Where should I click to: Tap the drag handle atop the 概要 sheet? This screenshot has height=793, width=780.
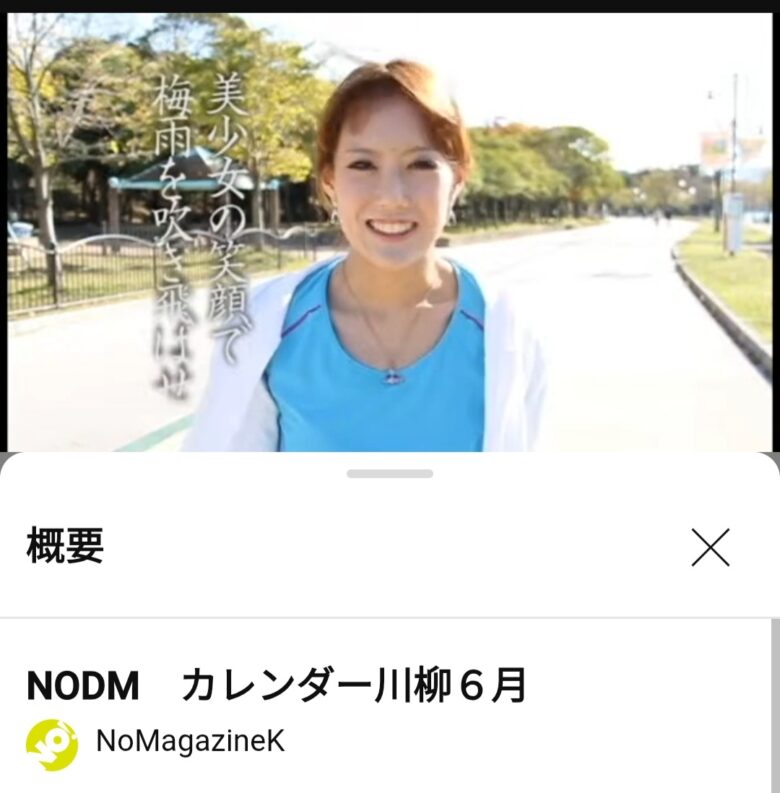click(390, 473)
